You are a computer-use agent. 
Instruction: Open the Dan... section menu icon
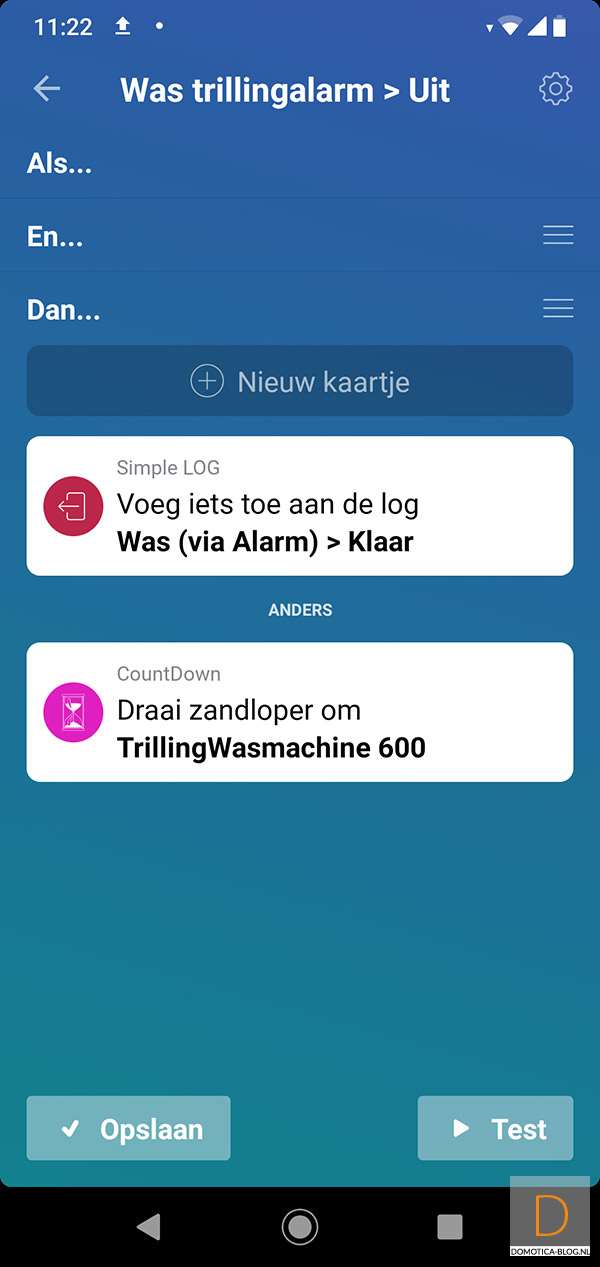557,309
